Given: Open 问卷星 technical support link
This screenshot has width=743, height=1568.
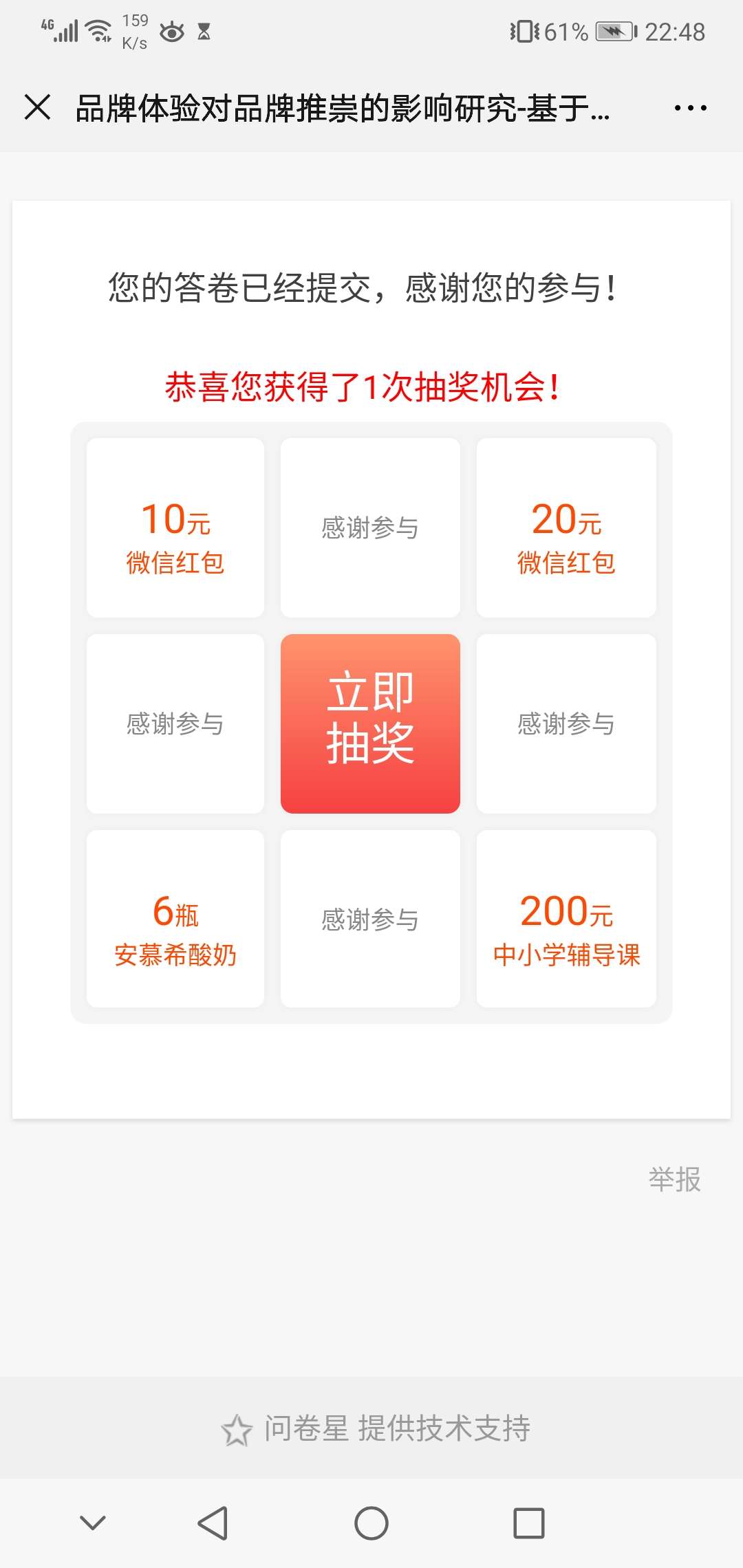Looking at the screenshot, I should pos(376,1428).
